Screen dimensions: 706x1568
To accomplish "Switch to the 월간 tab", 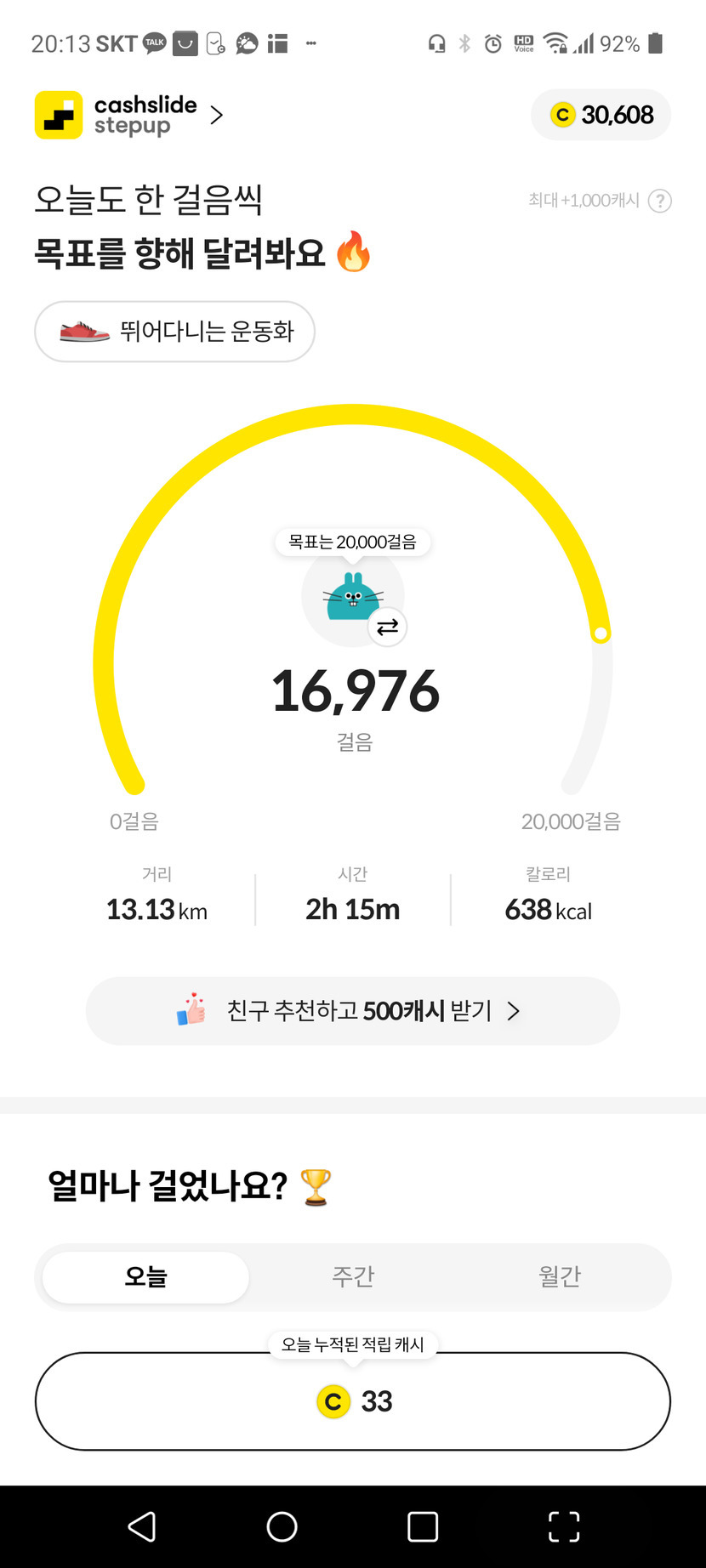I will (560, 1277).
